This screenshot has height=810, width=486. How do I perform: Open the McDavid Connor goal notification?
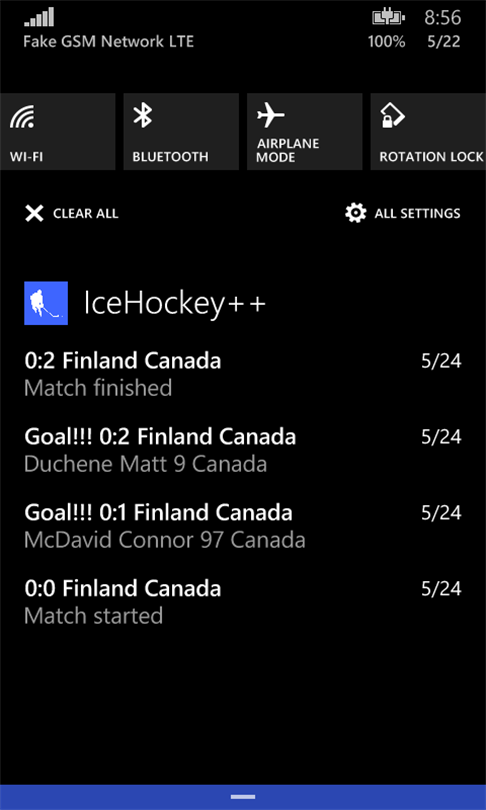tap(243, 526)
